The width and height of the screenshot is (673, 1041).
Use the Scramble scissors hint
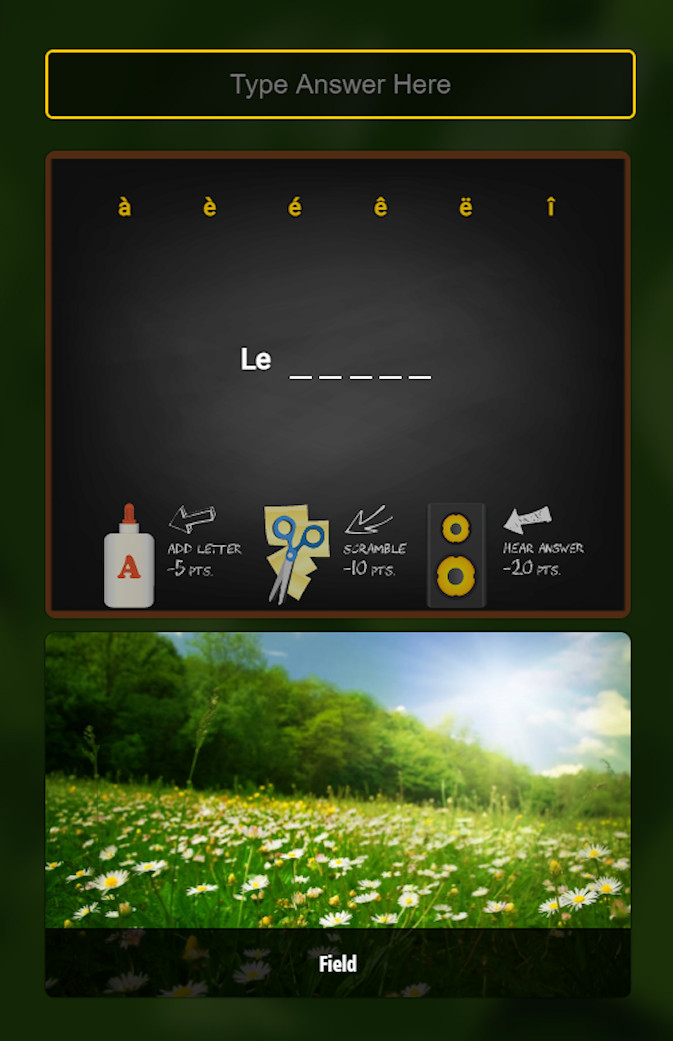pyautogui.click(x=295, y=555)
